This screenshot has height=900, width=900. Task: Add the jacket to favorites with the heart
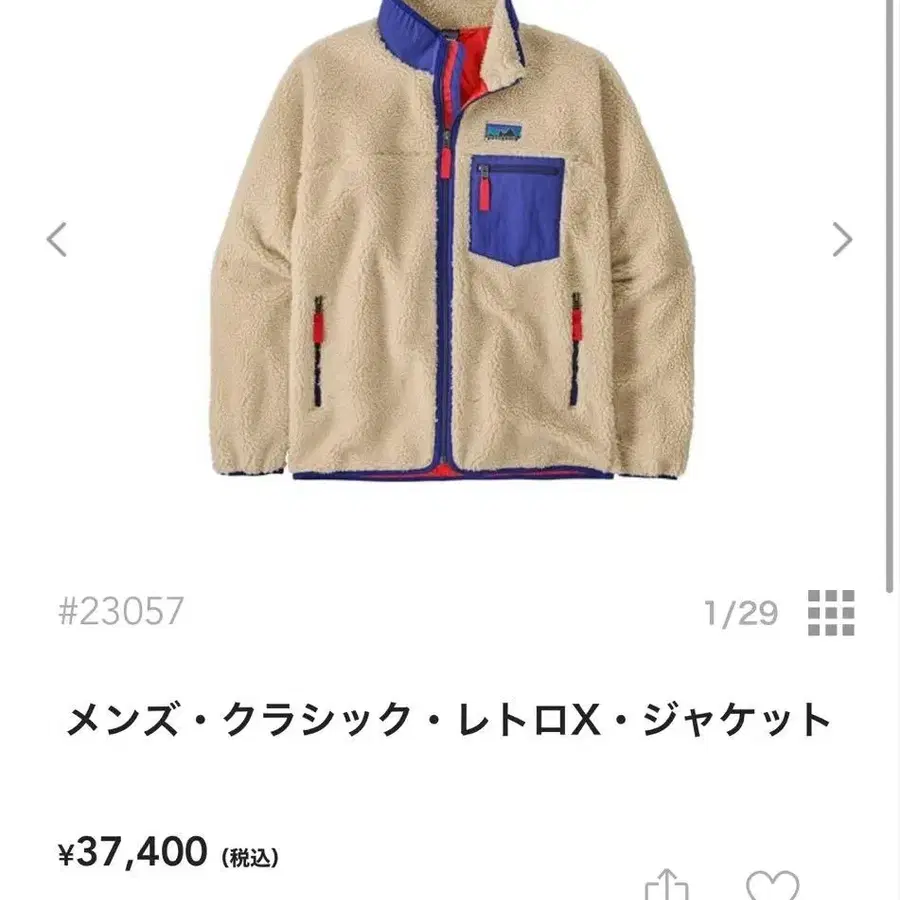pyautogui.click(x=773, y=886)
